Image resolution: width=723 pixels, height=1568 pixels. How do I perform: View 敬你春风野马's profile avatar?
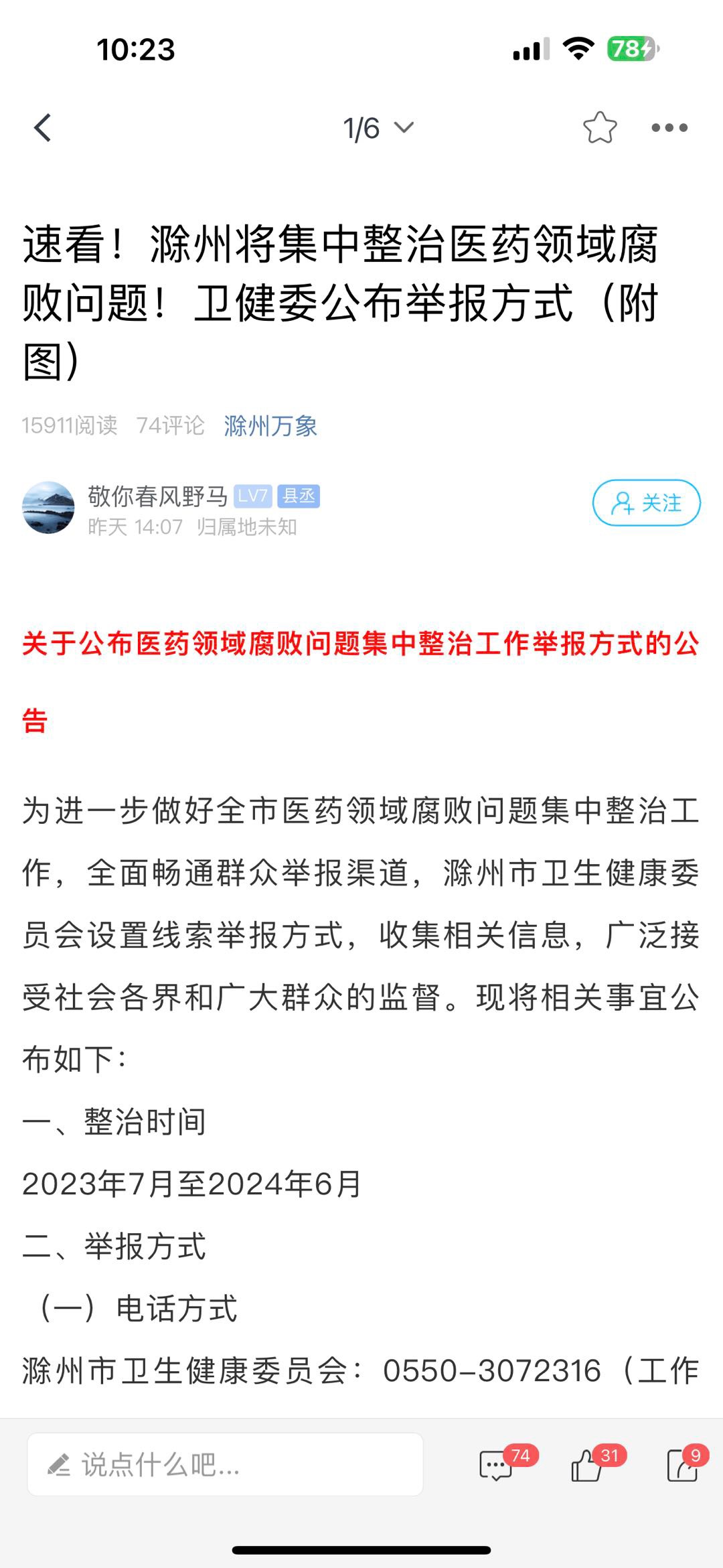click(48, 507)
